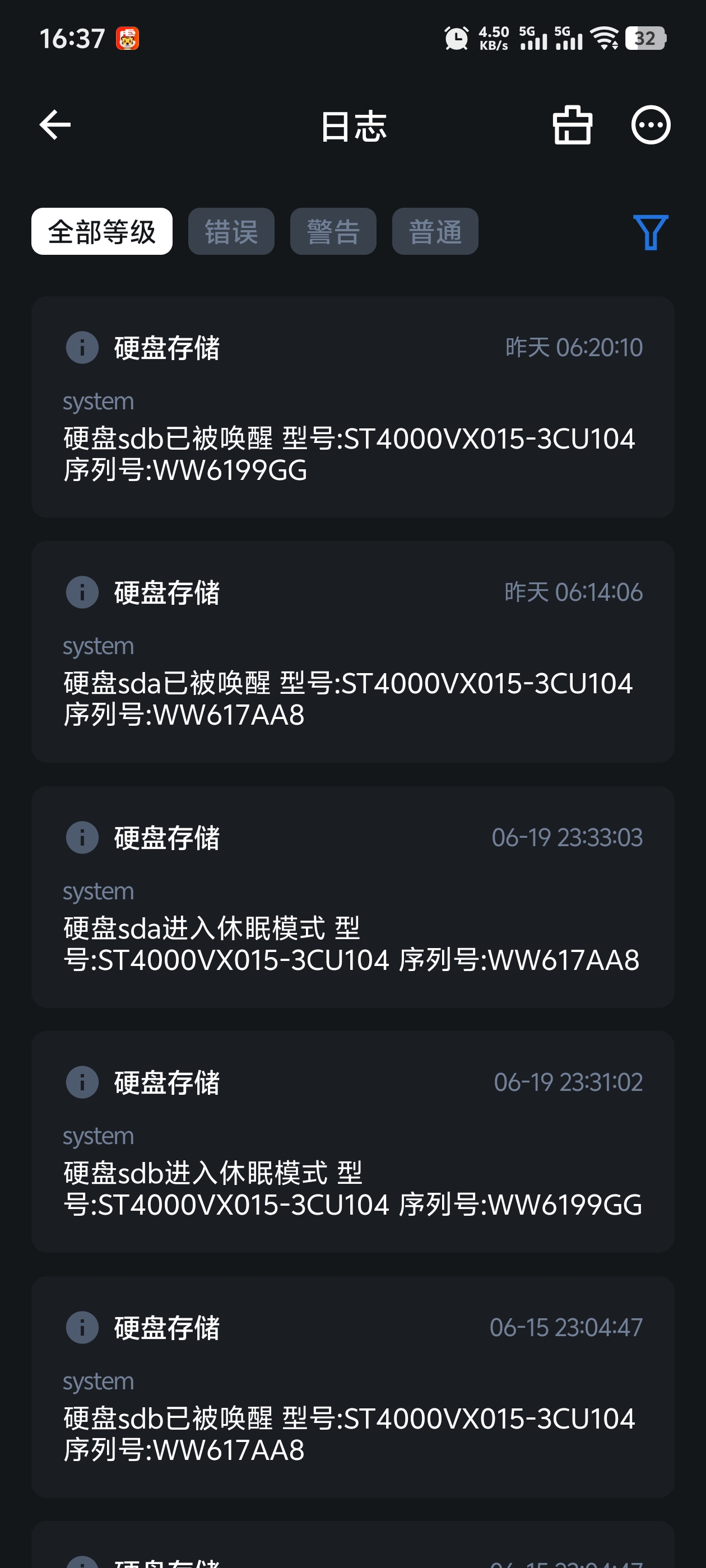Open the more options menu
The width and height of the screenshot is (706, 1568).
pos(650,125)
